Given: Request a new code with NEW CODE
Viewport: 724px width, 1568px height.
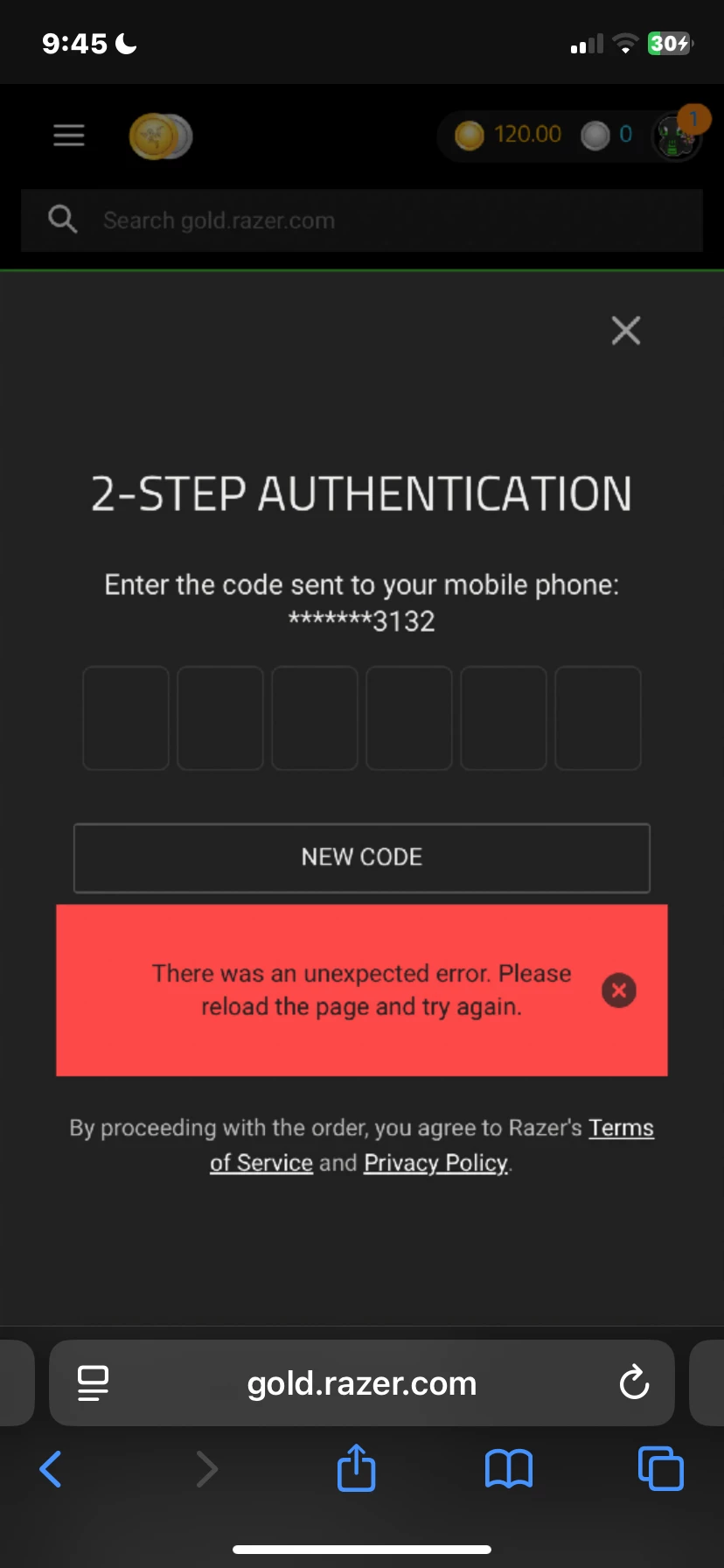Looking at the screenshot, I should tap(362, 857).
